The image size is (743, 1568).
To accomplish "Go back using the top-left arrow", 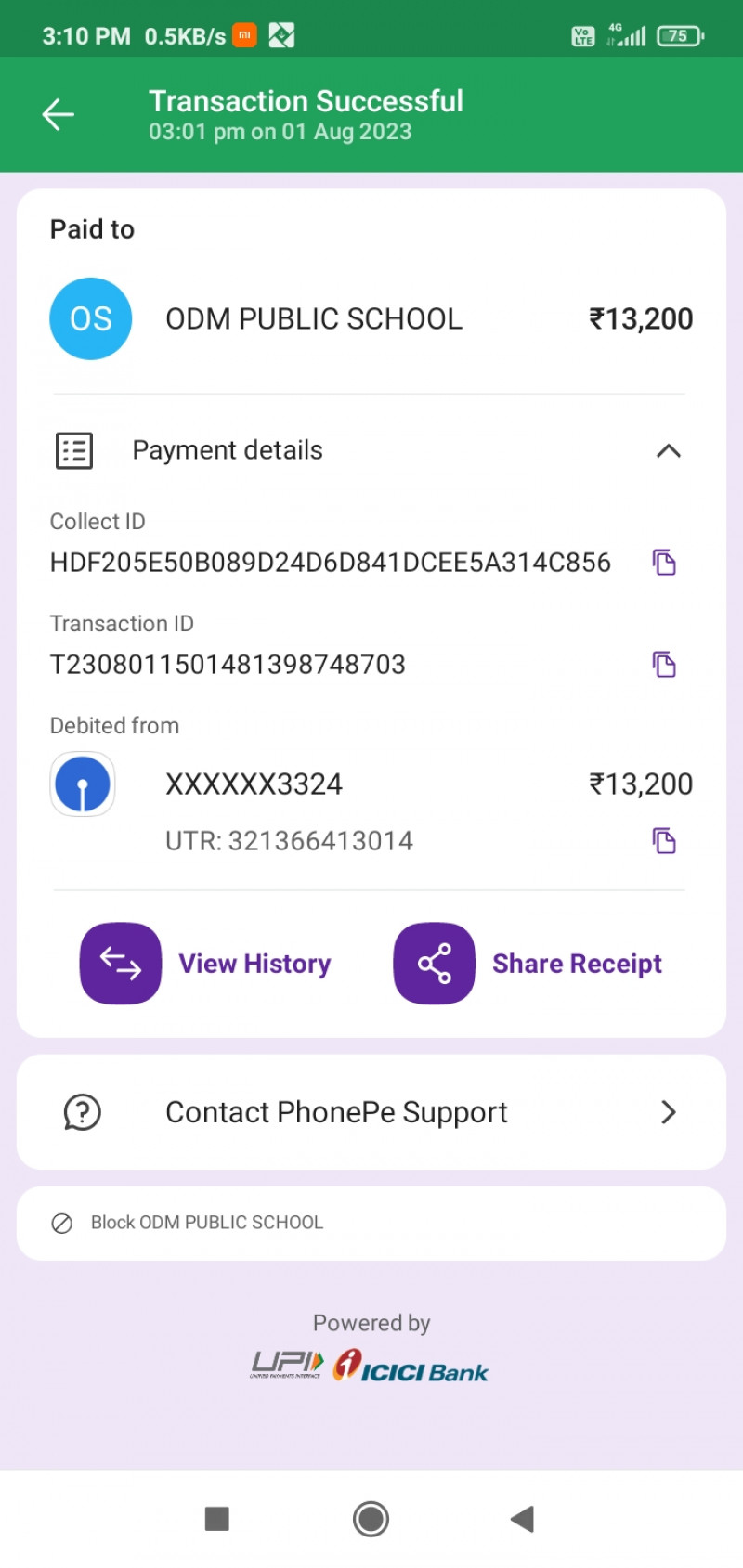I will tap(58, 114).
